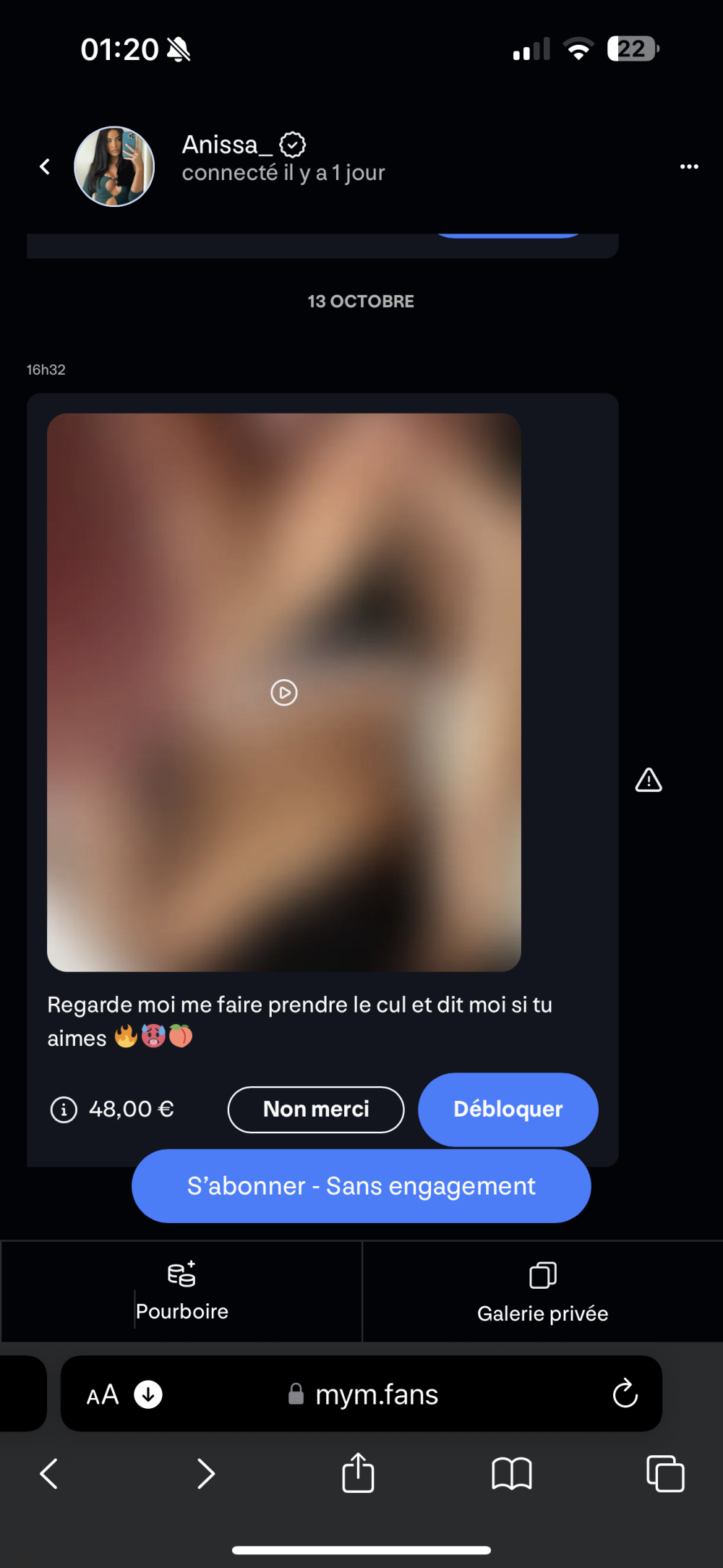This screenshot has width=723, height=1568.
Task: Tap S'abonner - Sans engagement
Action: point(361,1186)
